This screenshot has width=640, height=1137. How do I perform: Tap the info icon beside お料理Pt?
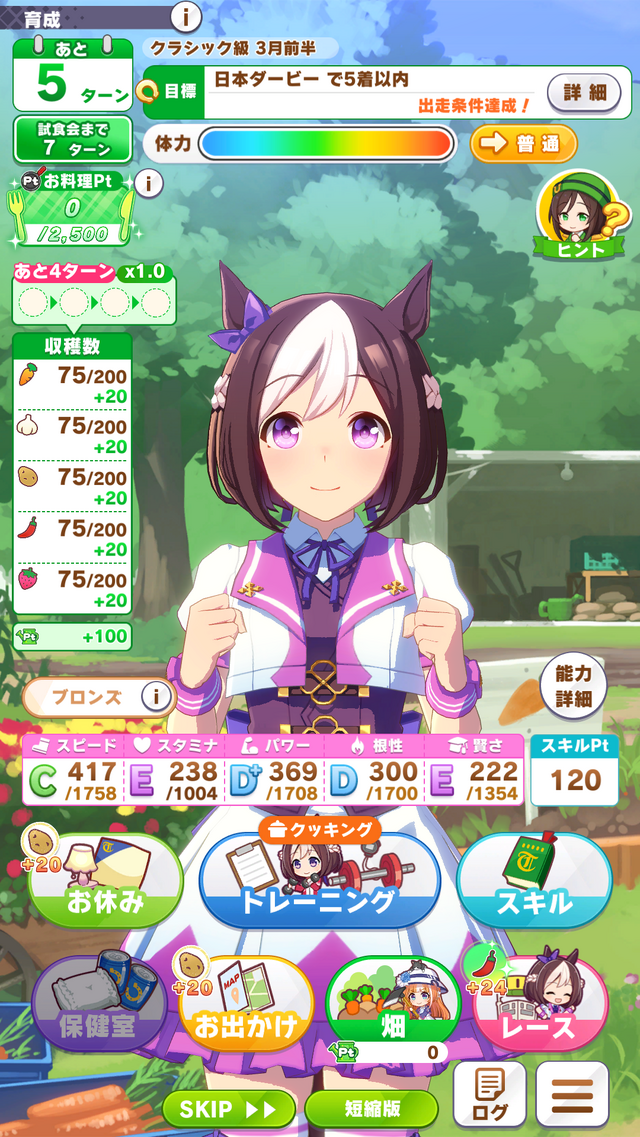(x=149, y=183)
